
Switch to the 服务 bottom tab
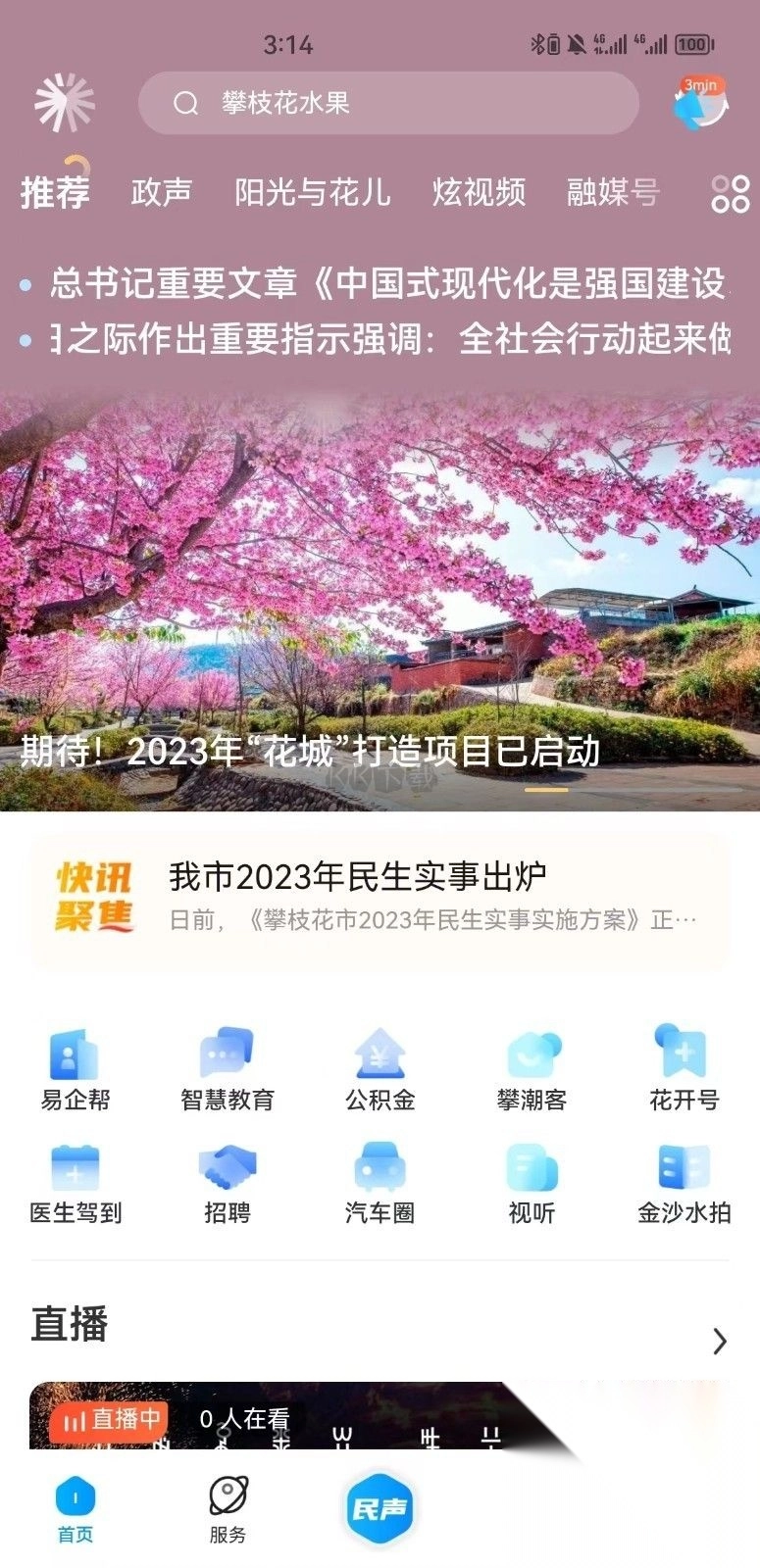228,1509
